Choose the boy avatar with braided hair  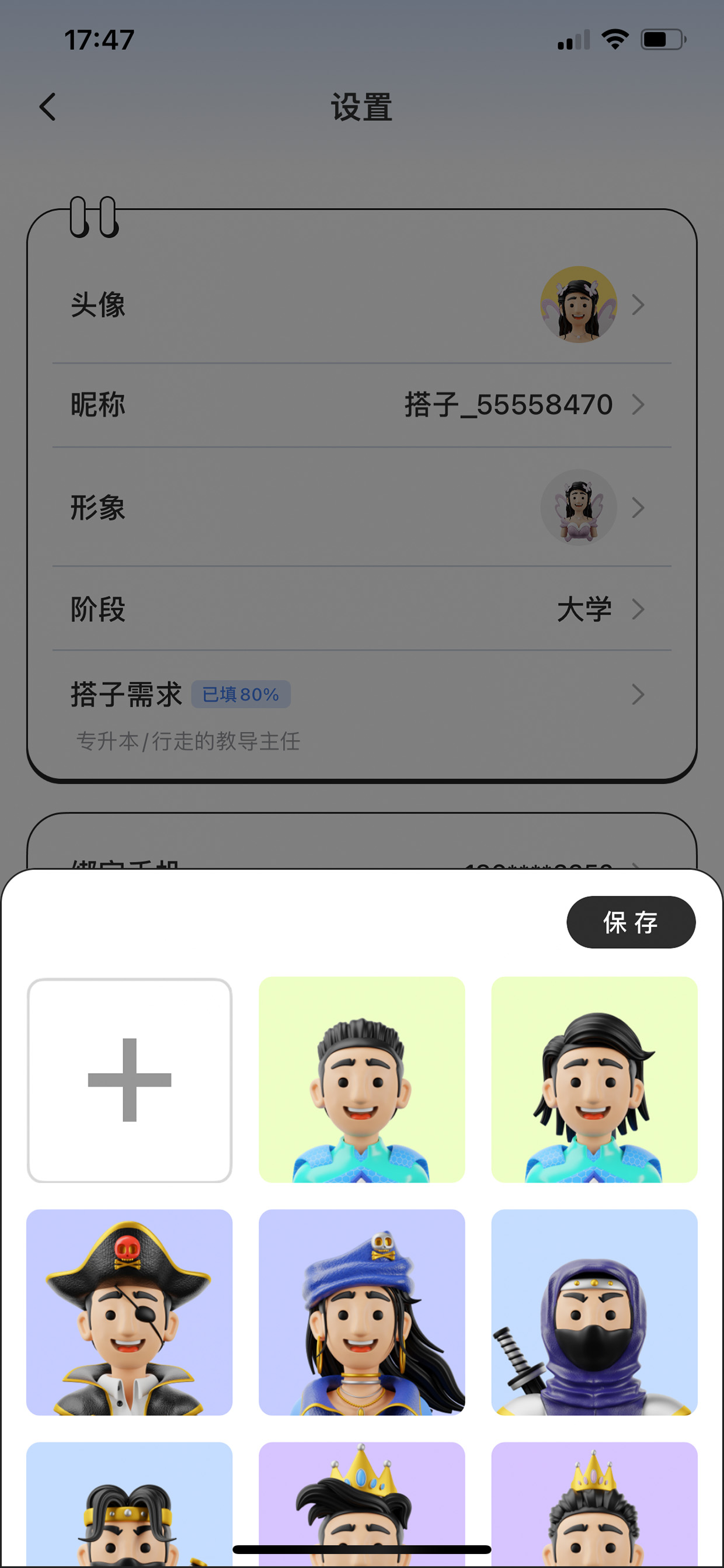point(594,1079)
